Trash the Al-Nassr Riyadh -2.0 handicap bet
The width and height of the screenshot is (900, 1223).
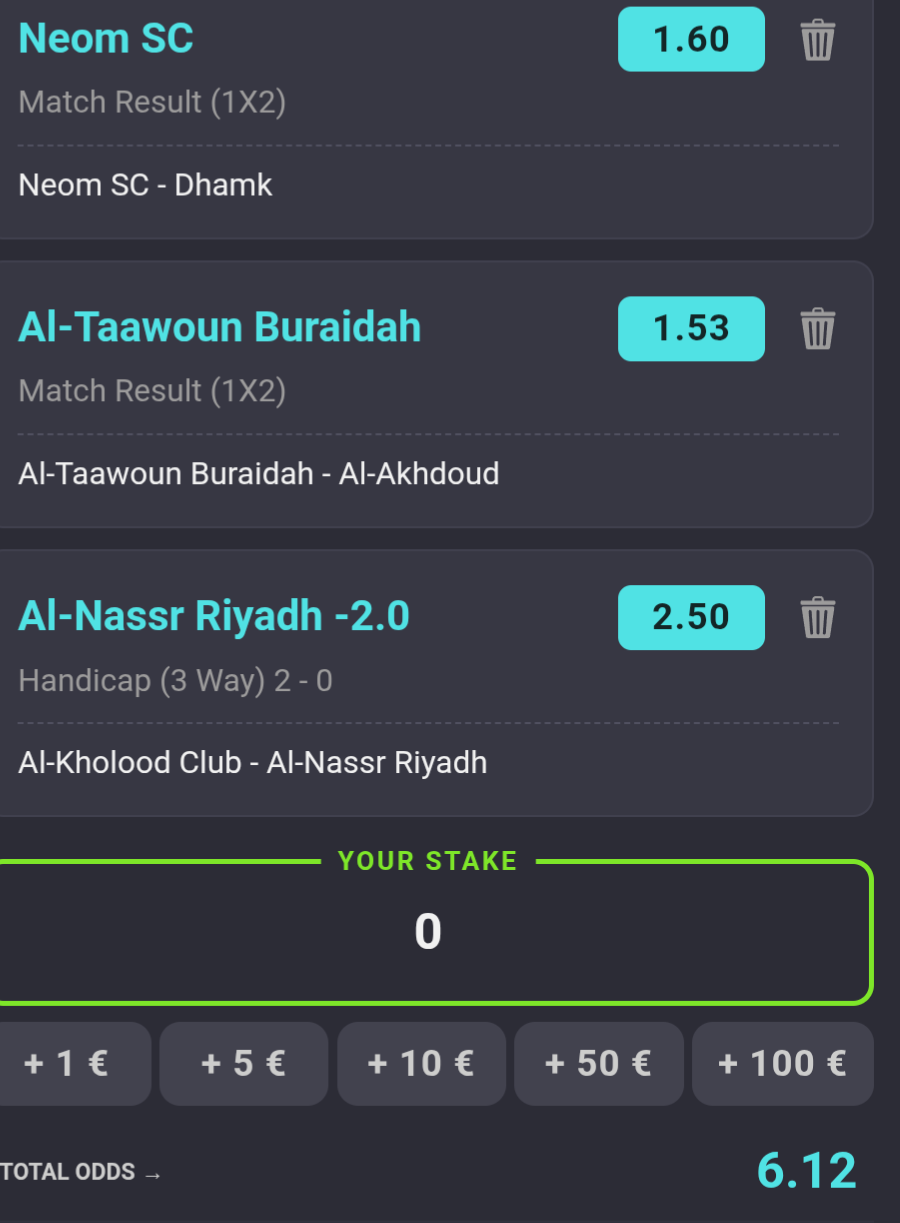pyautogui.click(x=817, y=617)
